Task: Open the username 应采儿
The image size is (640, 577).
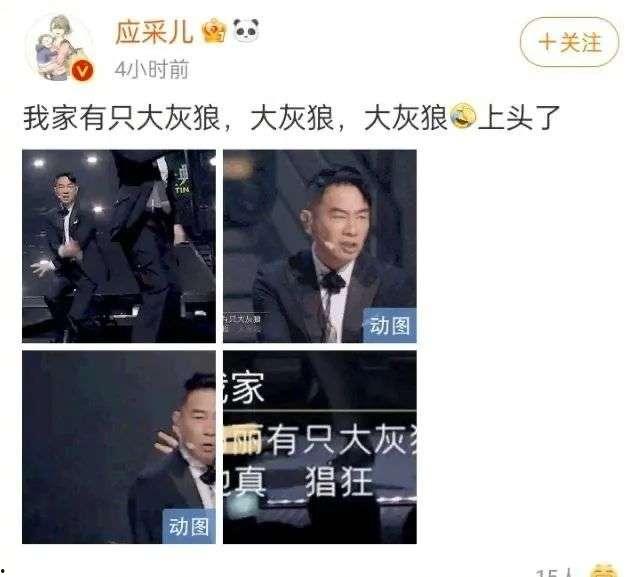Action: (x=153, y=33)
